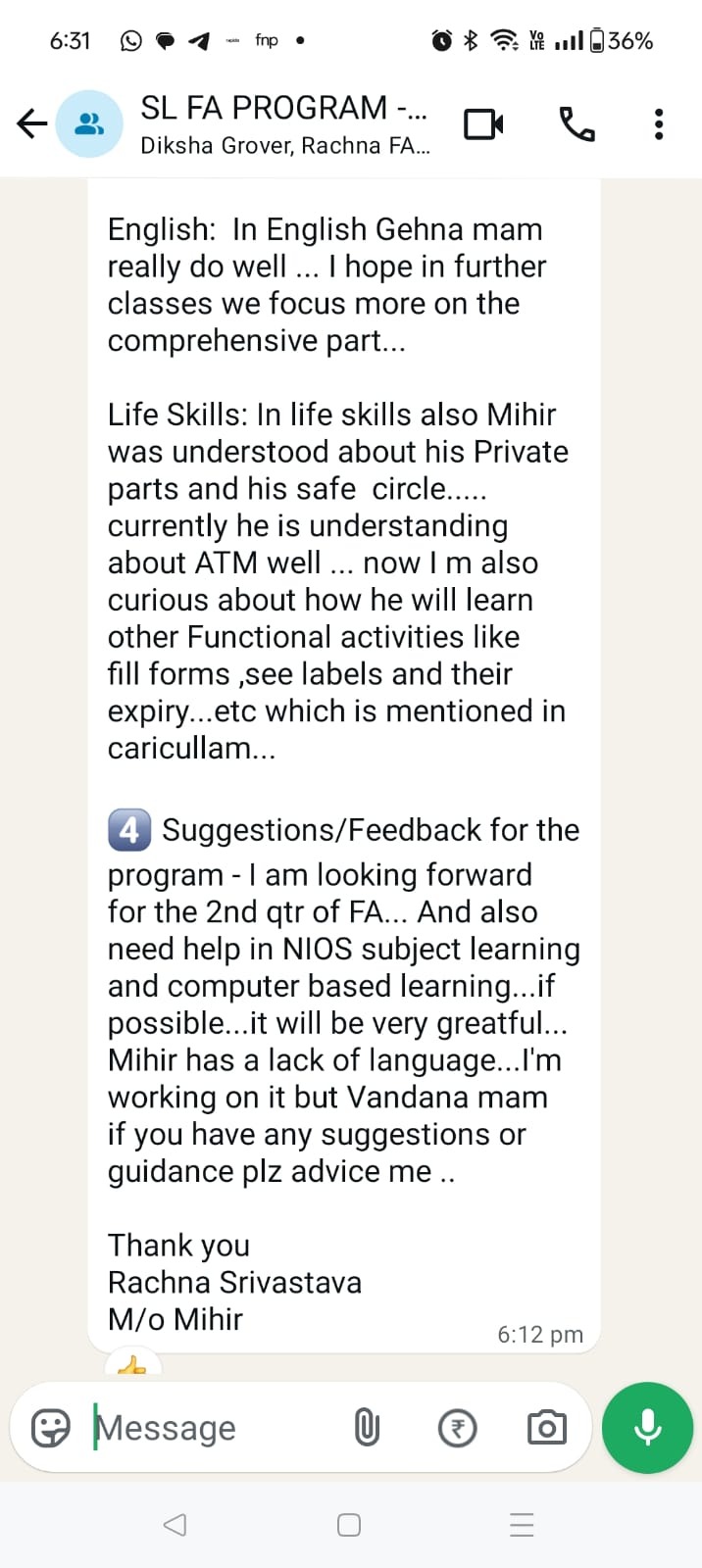The height and width of the screenshot is (1568, 702).
Task: Go to the phone home screen
Action: coord(349,1525)
